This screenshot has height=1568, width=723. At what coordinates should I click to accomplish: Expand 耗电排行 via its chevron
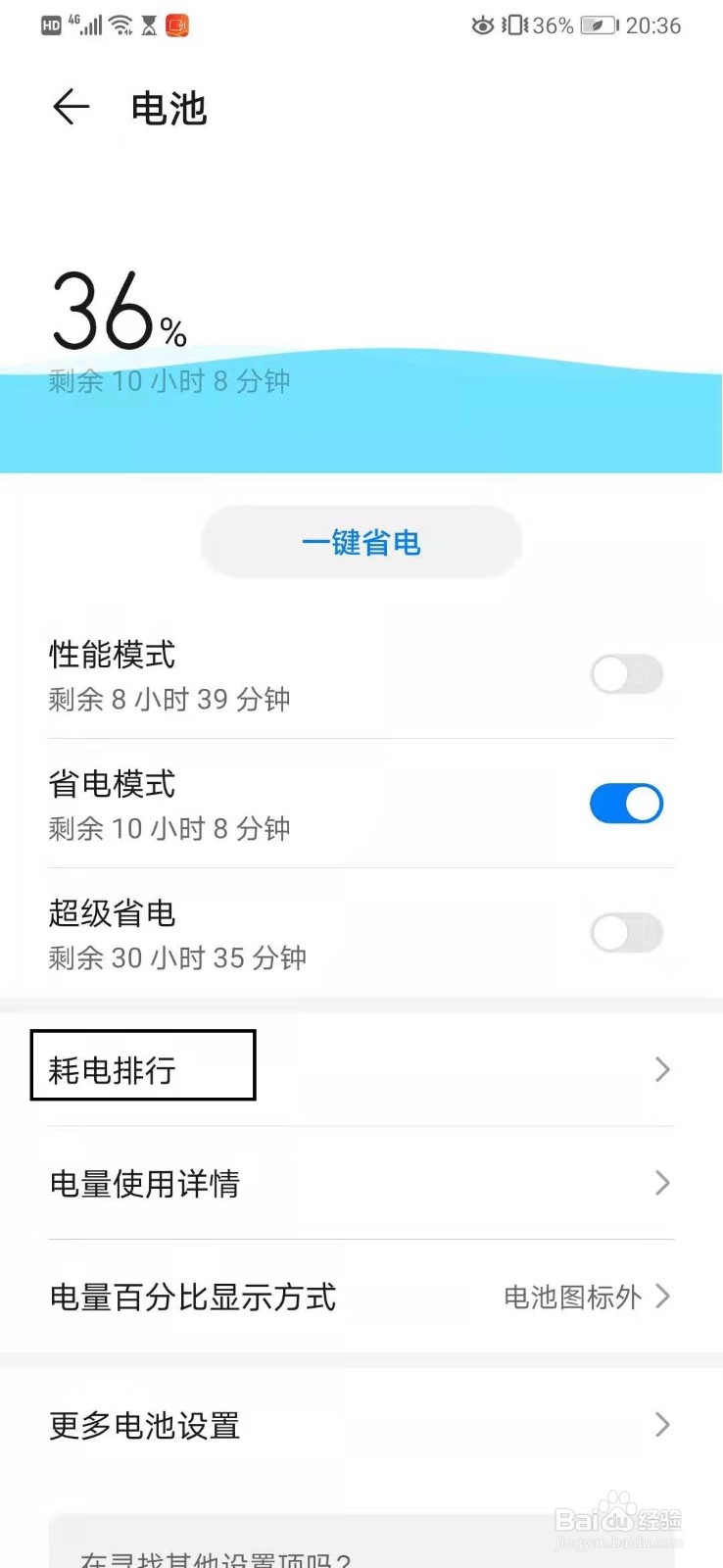pyautogui.click(x=662, y=1070)
